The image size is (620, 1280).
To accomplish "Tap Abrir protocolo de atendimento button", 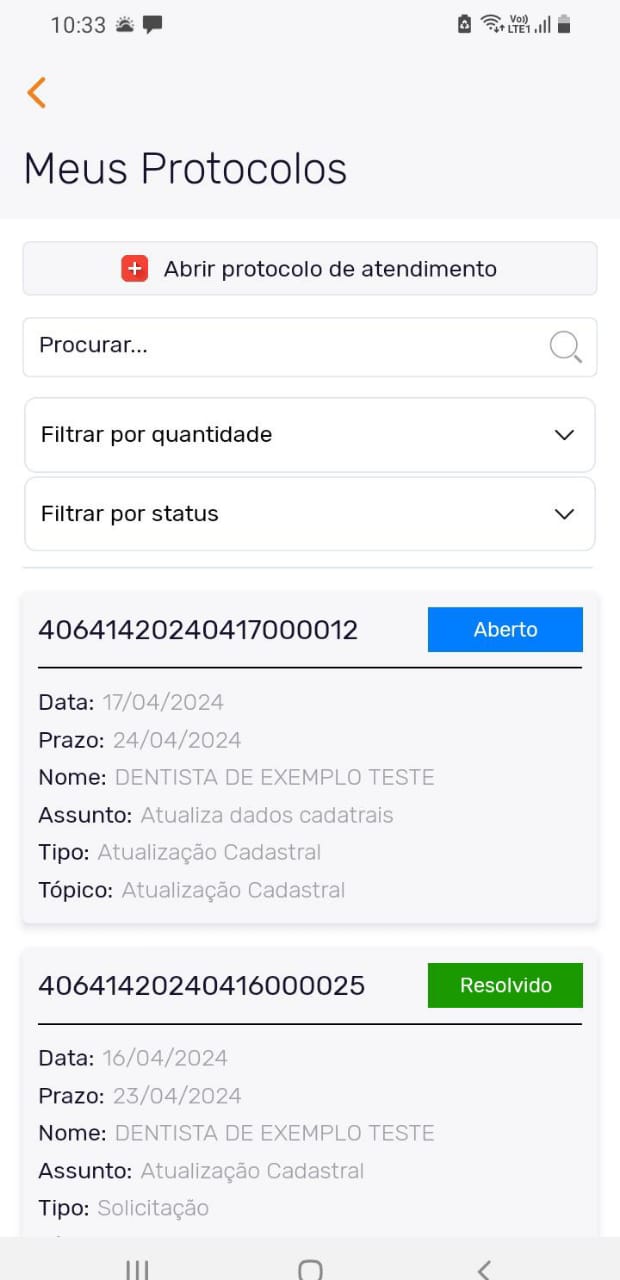I will (x=310, y=268).
